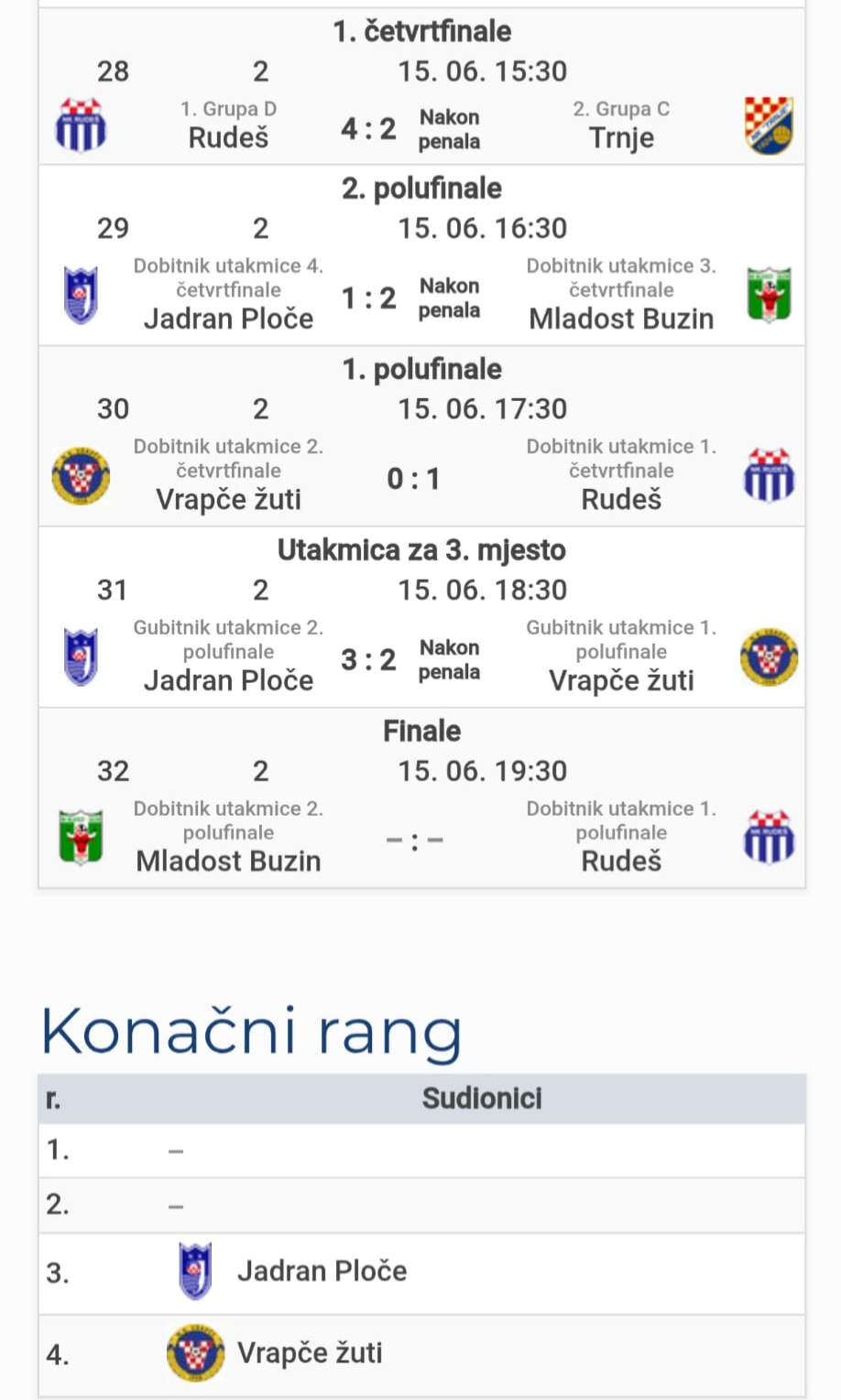Open the Finale match Mladost Buzin vs Rudeš
841x1400 pixels.
pyautogui.click(x=421, y=798)
